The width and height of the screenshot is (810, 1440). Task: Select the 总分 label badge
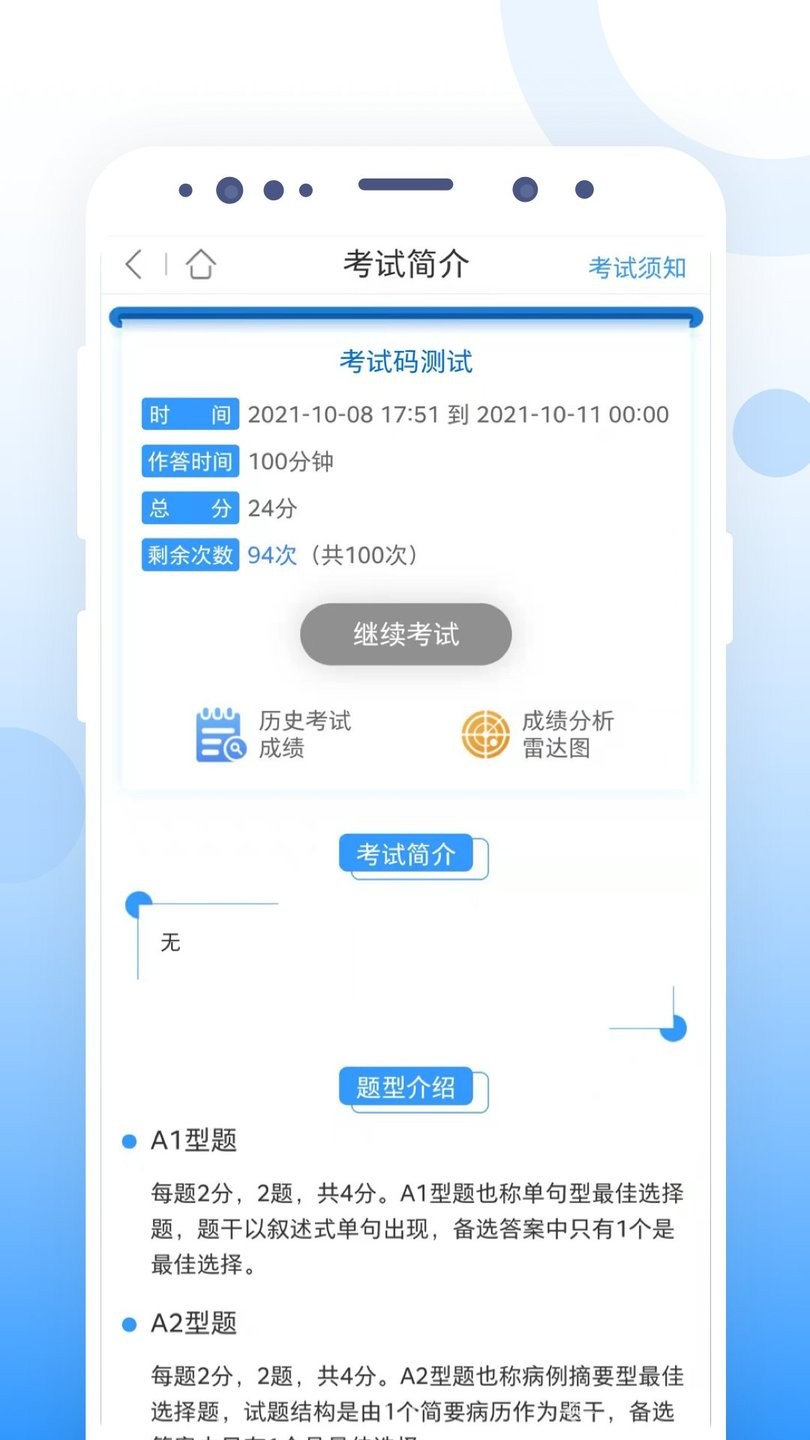190,508
